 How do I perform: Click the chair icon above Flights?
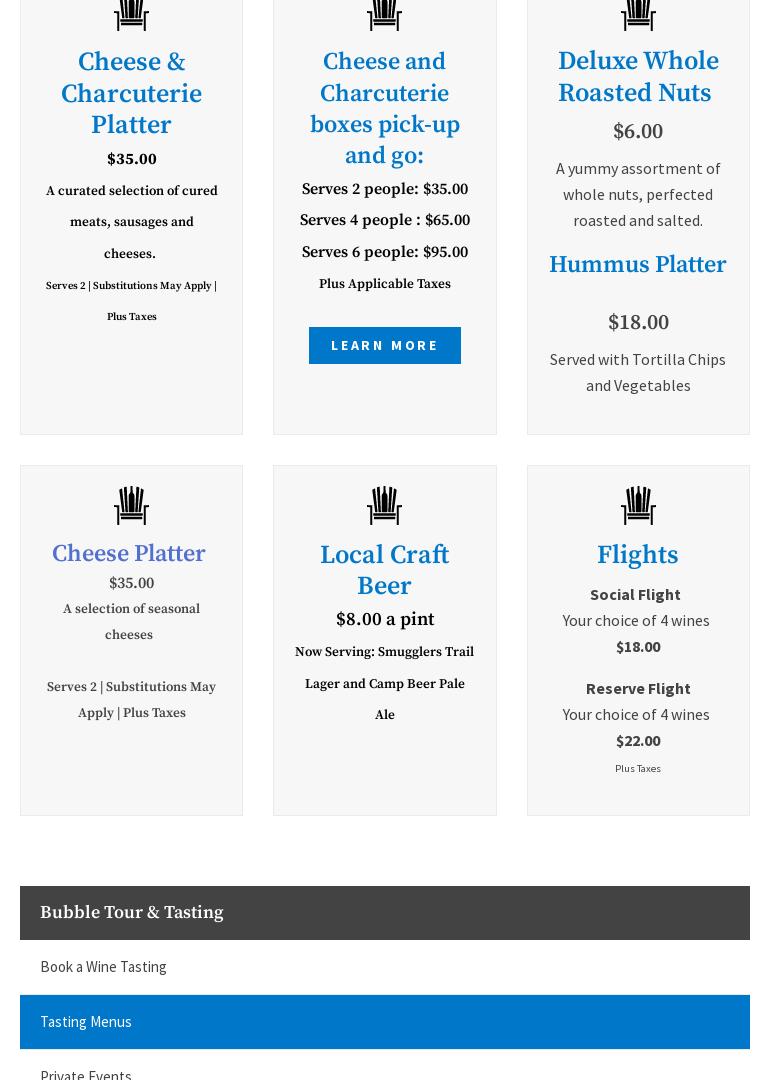[638, 505]
